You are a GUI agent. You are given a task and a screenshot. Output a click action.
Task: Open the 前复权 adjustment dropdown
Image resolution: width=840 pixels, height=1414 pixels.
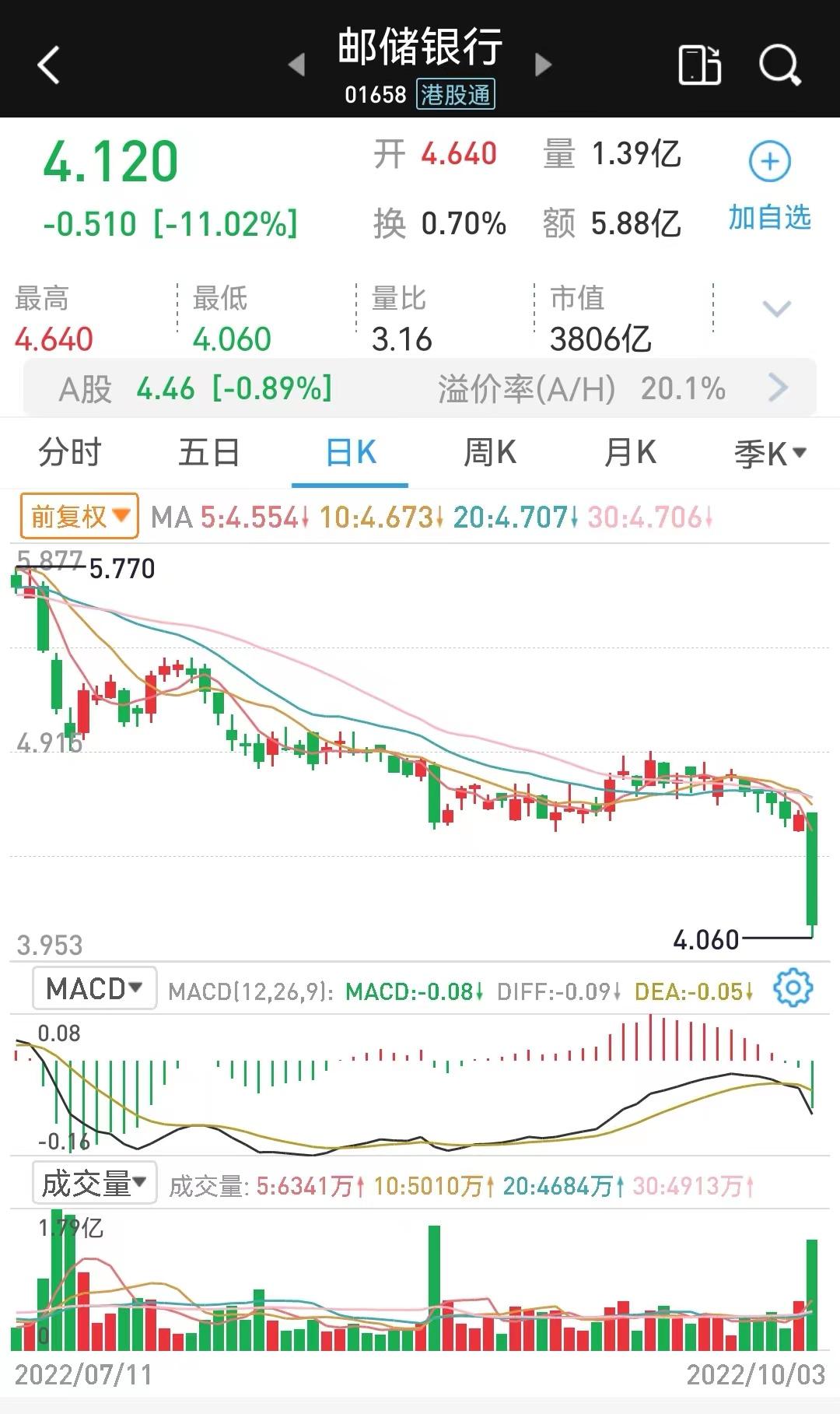coord(79,516)
